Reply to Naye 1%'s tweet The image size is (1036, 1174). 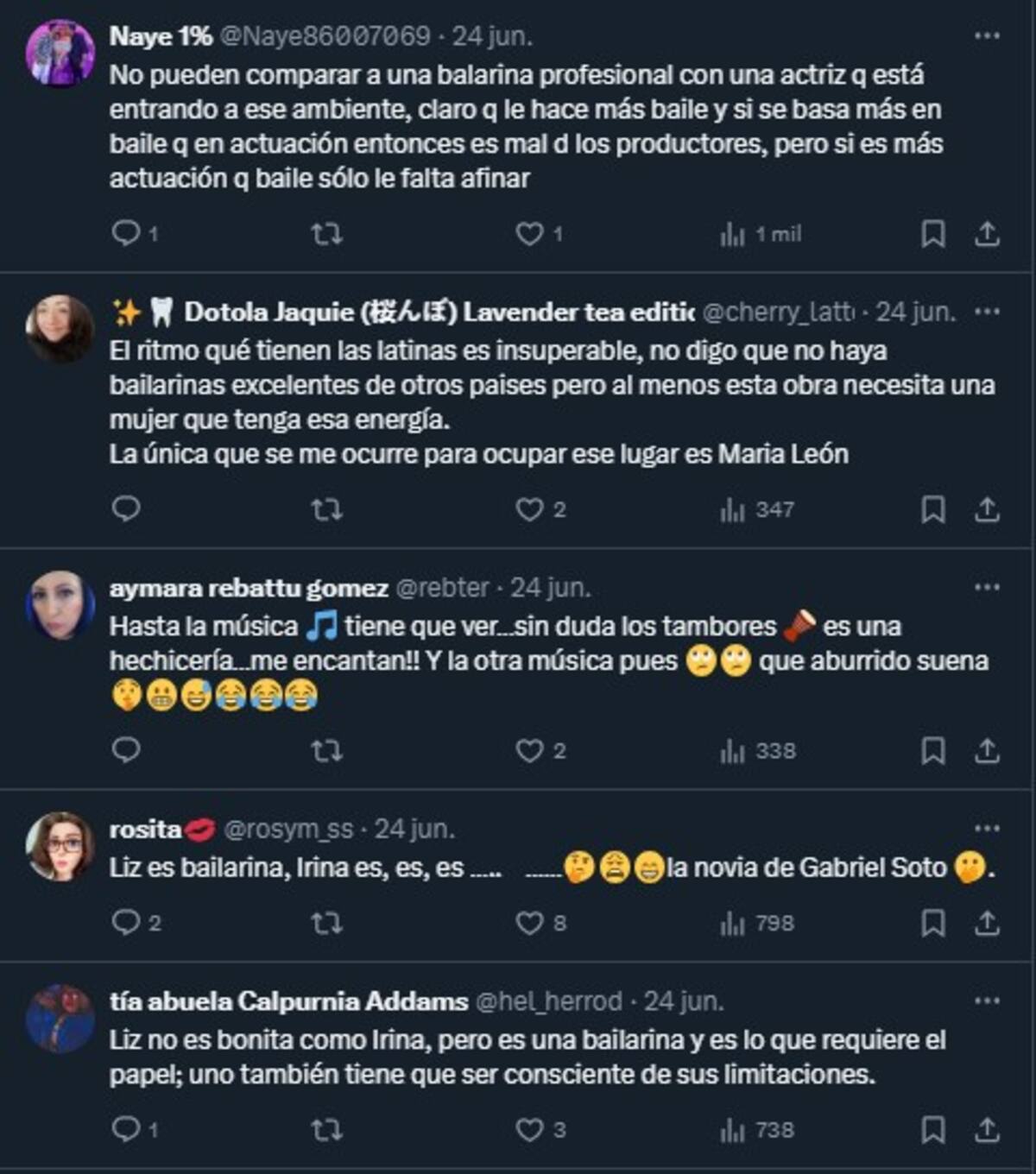click(x=126, y=233)
